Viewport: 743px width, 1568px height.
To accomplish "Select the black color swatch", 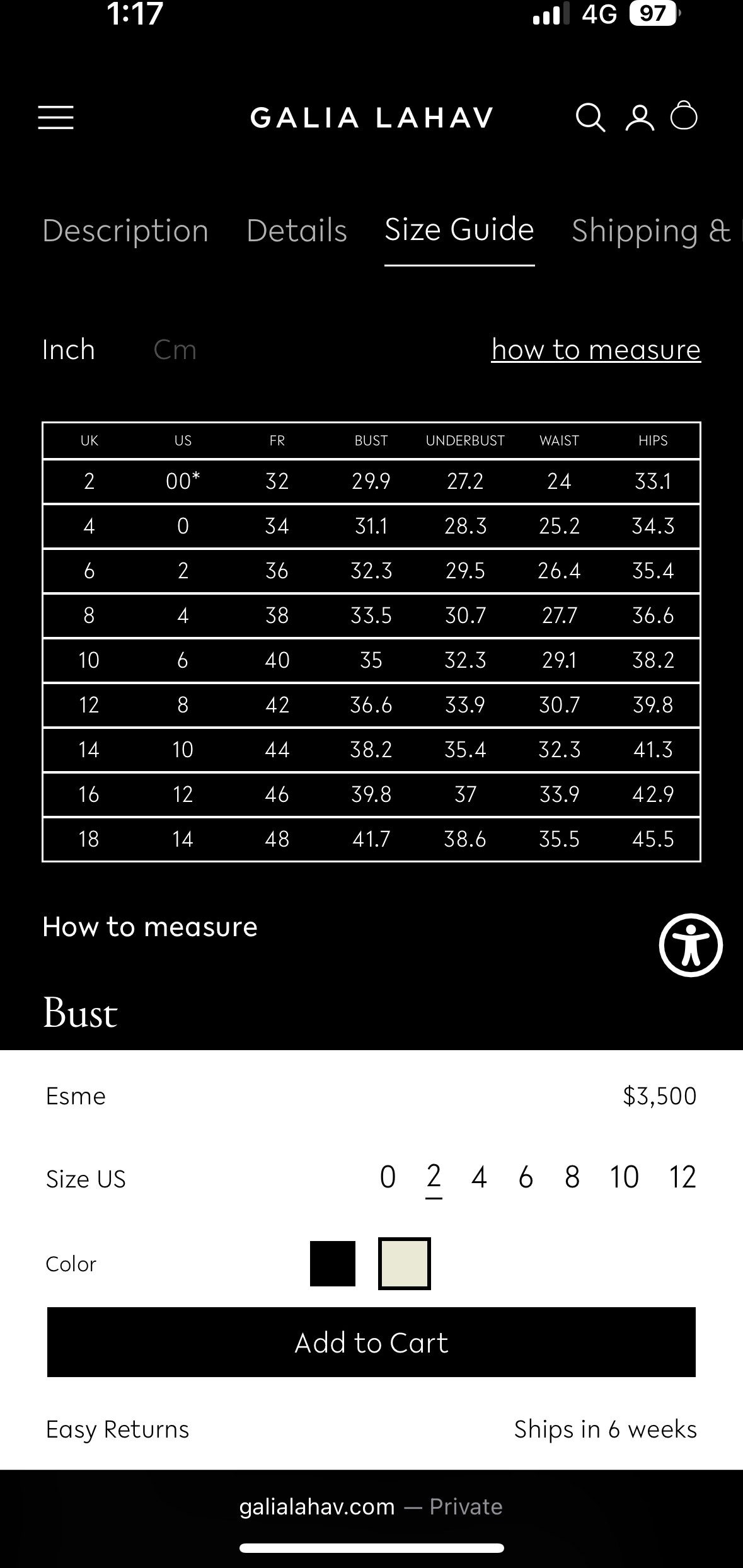I will point(333,1264).
